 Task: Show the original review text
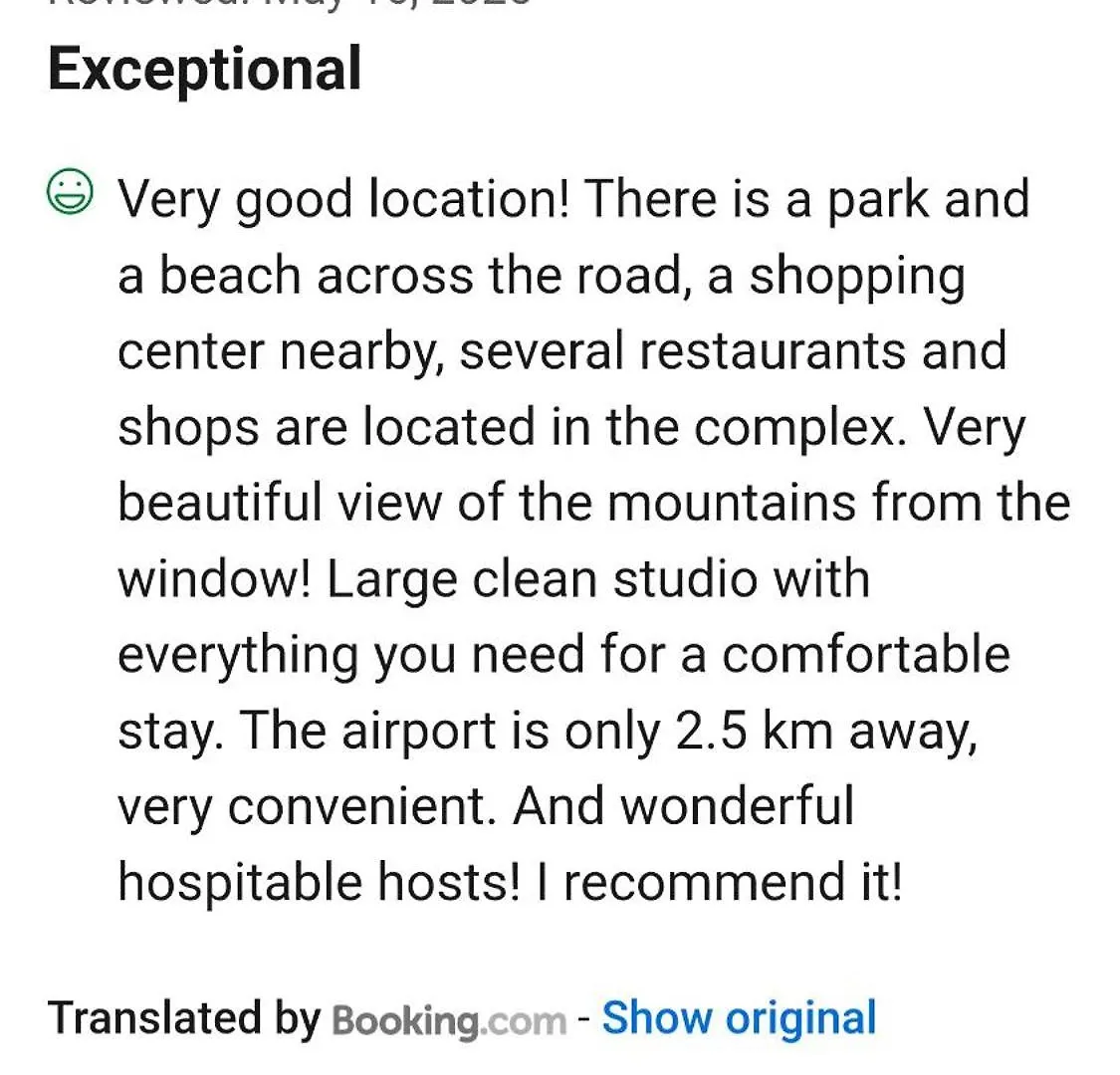point(739,1017)
